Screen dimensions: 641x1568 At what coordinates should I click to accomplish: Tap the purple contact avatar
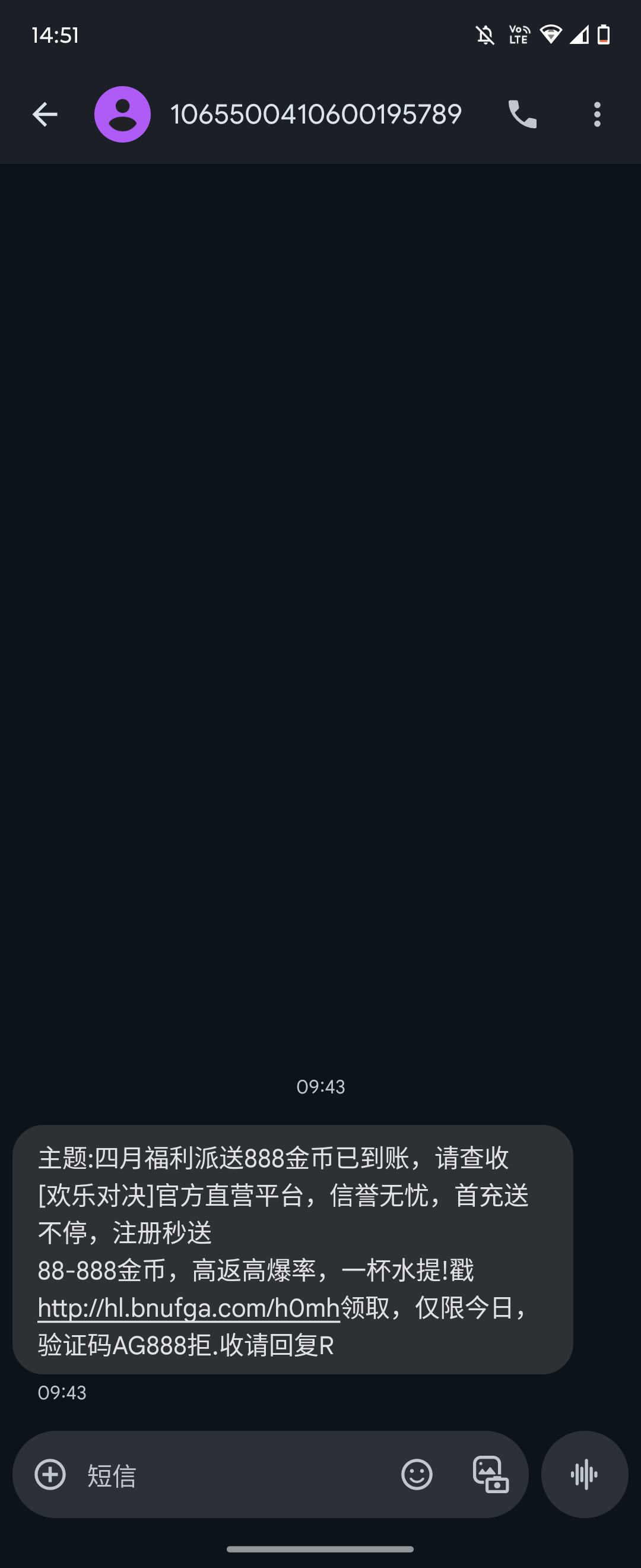122,115
